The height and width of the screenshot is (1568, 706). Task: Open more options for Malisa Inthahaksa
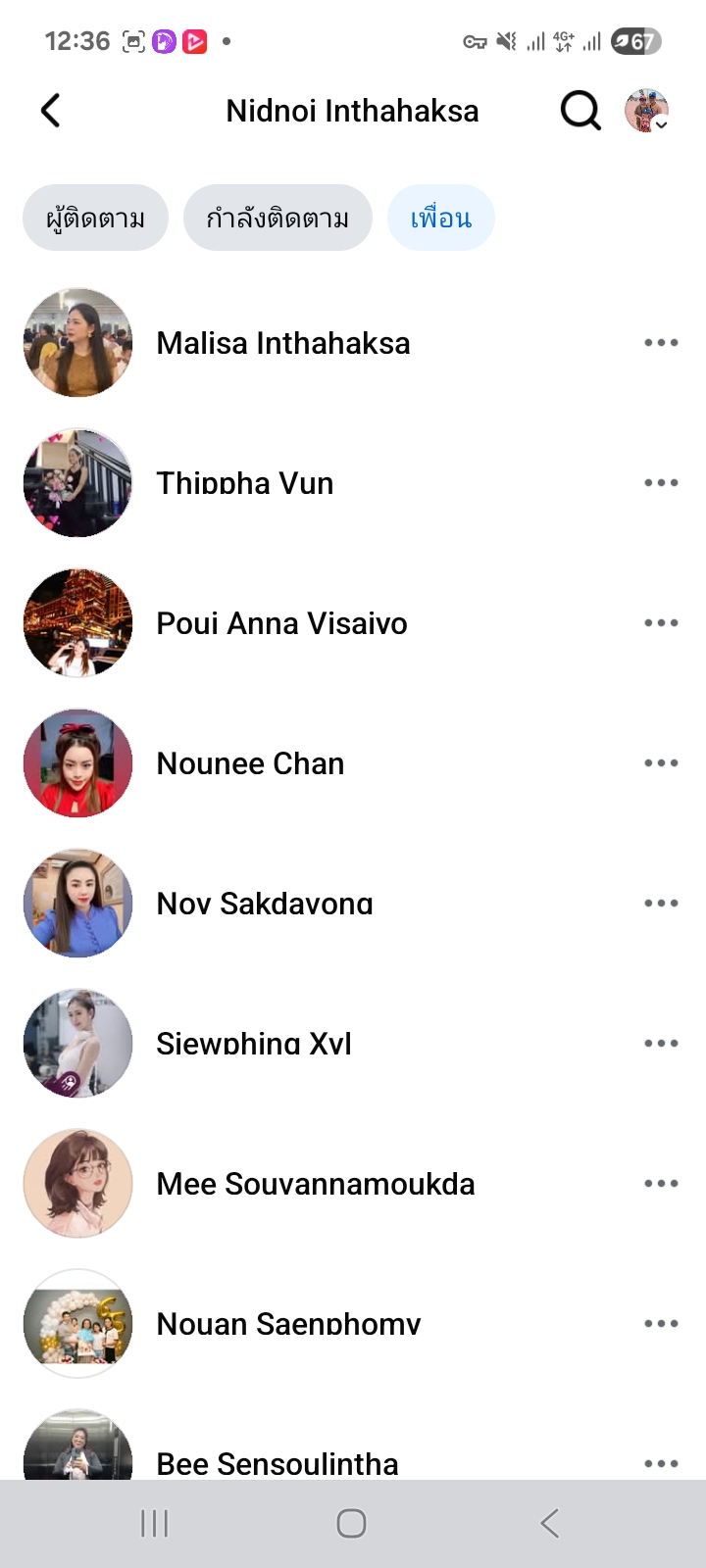[x=661, y=343]
